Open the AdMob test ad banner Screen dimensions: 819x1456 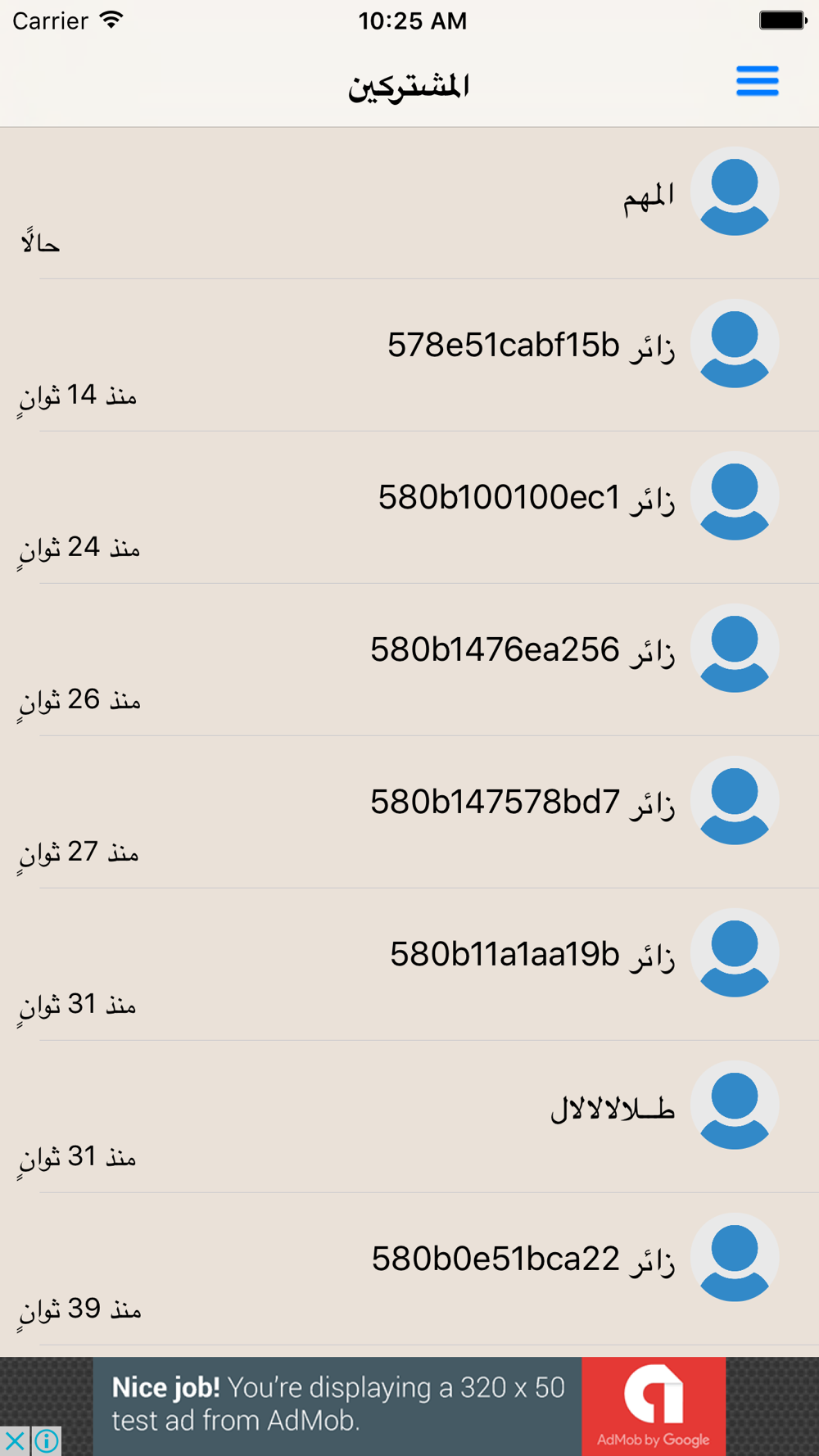point(409,1406)
